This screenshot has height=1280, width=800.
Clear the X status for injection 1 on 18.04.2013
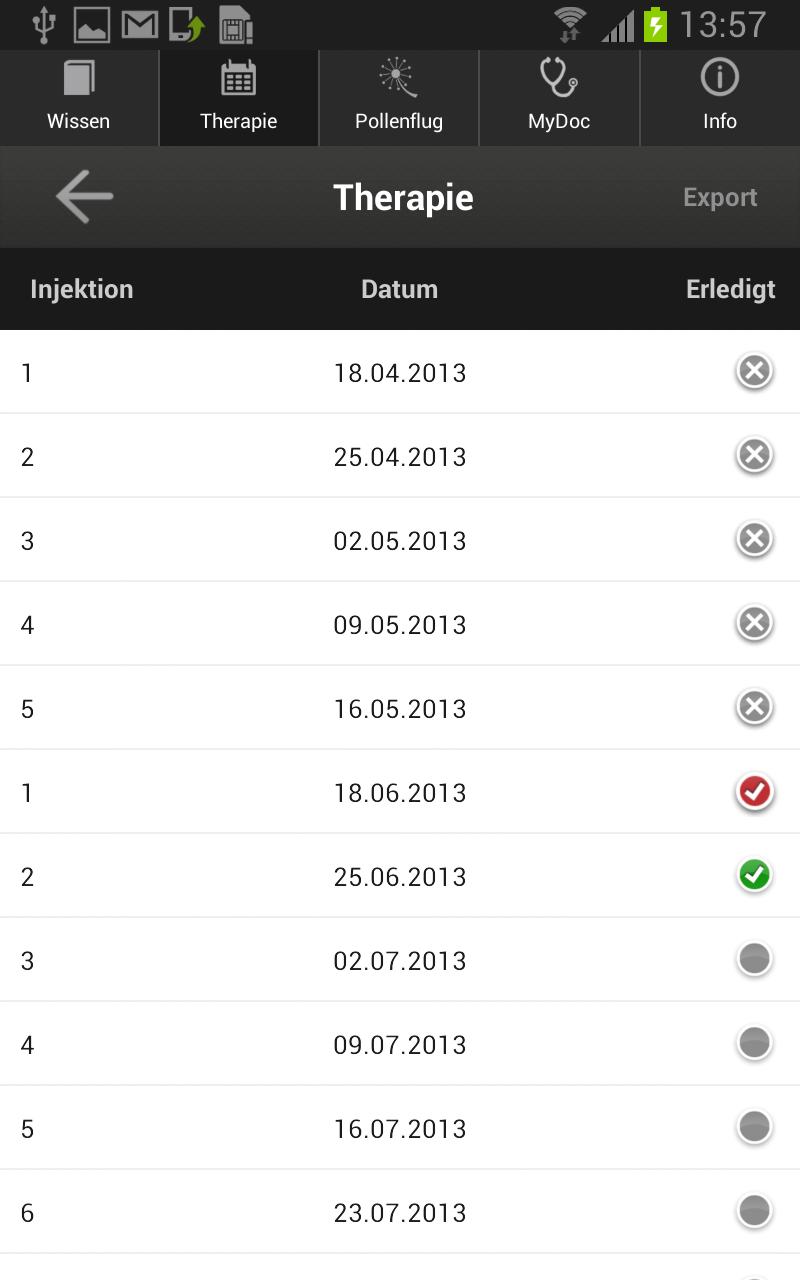[753, 371]
